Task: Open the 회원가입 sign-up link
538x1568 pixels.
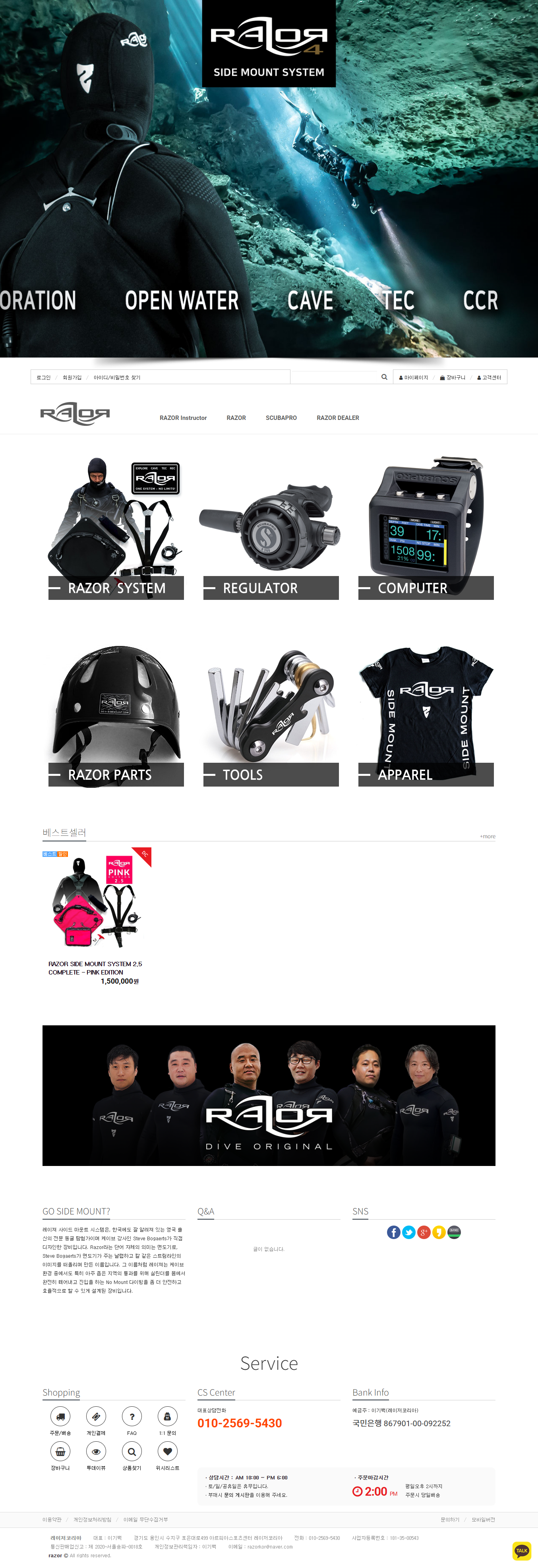Action: point(72,377)
